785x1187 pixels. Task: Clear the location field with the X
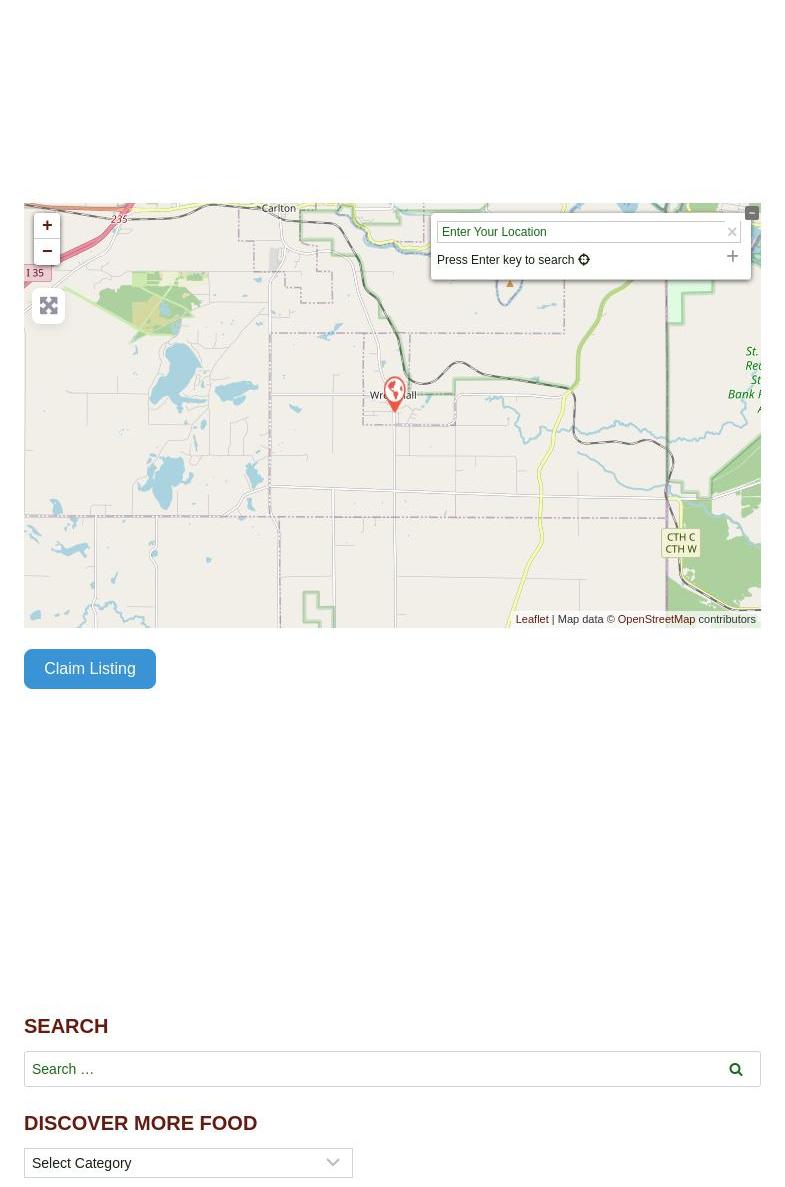(732, 232)
